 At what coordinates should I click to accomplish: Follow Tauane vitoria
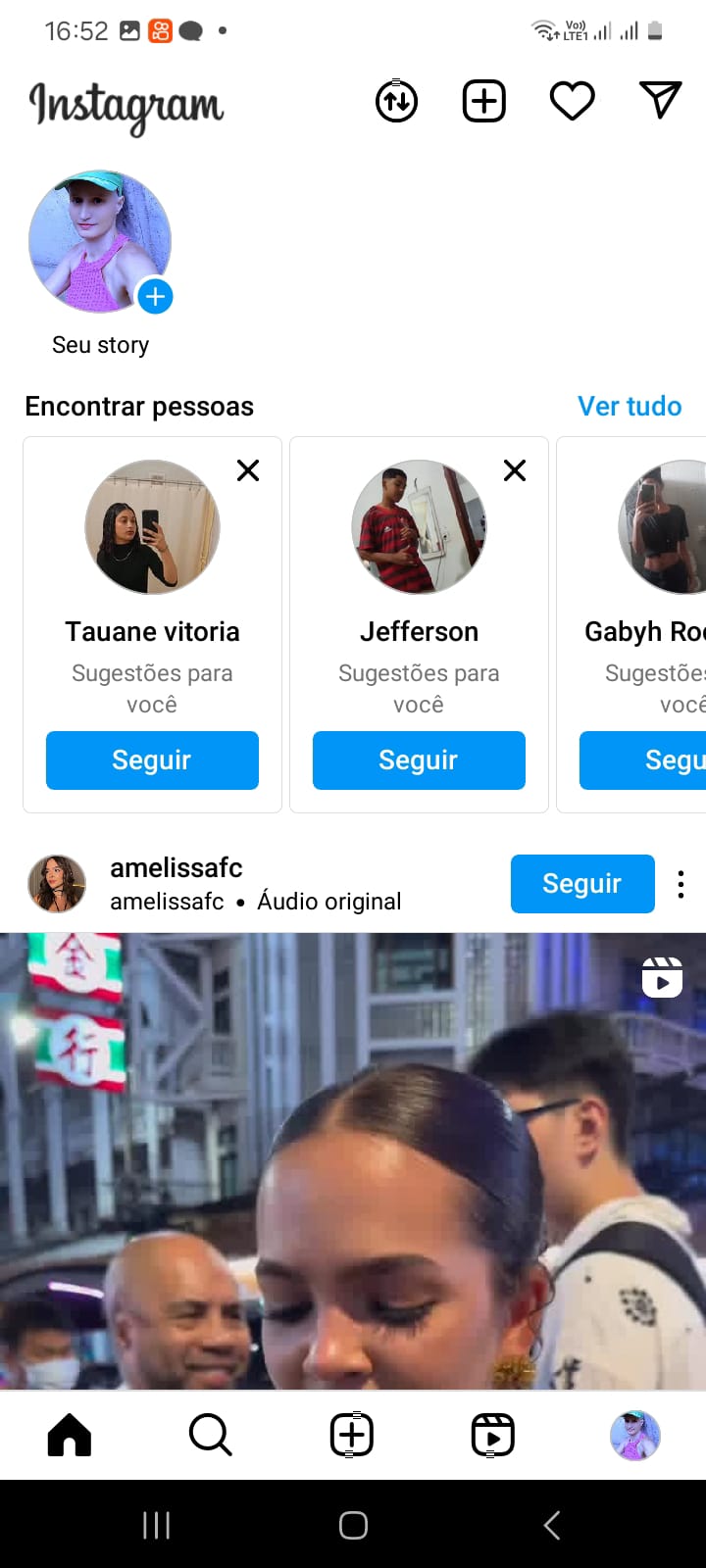(x=152, y=759)
